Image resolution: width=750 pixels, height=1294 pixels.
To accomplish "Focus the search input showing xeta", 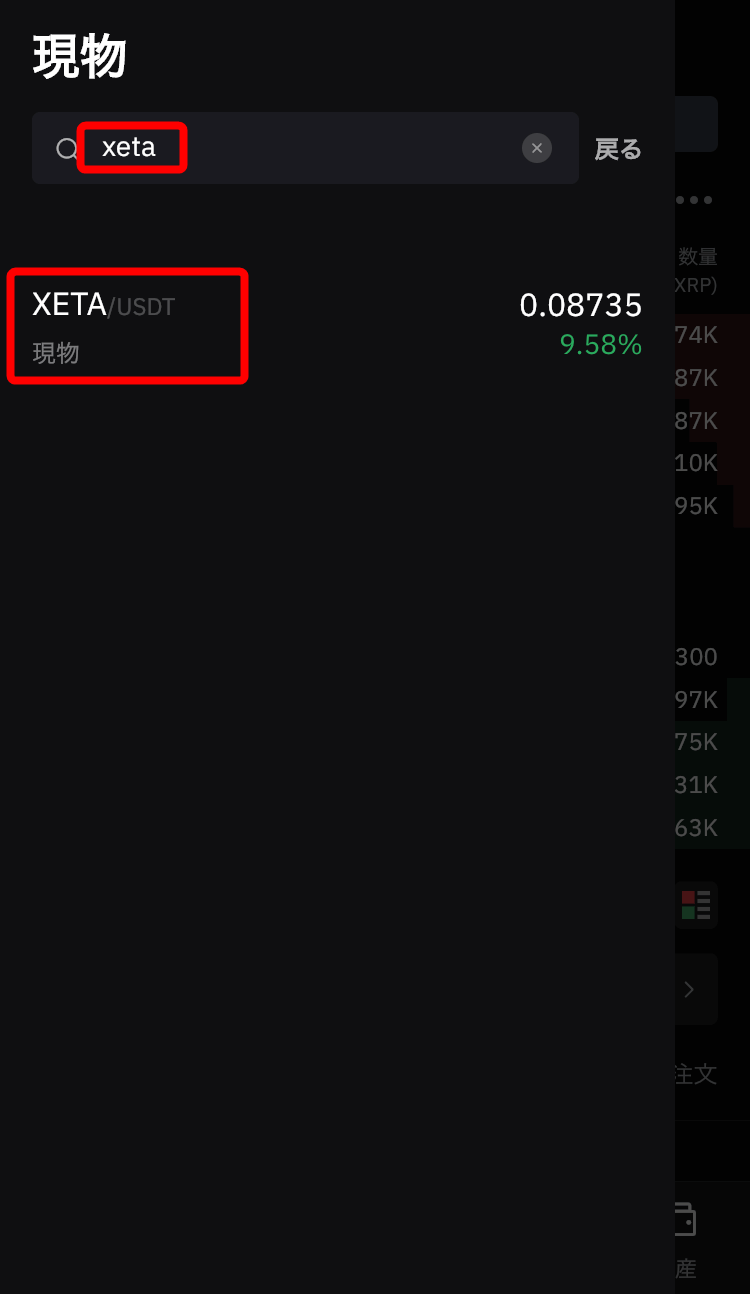I will 300,148.
